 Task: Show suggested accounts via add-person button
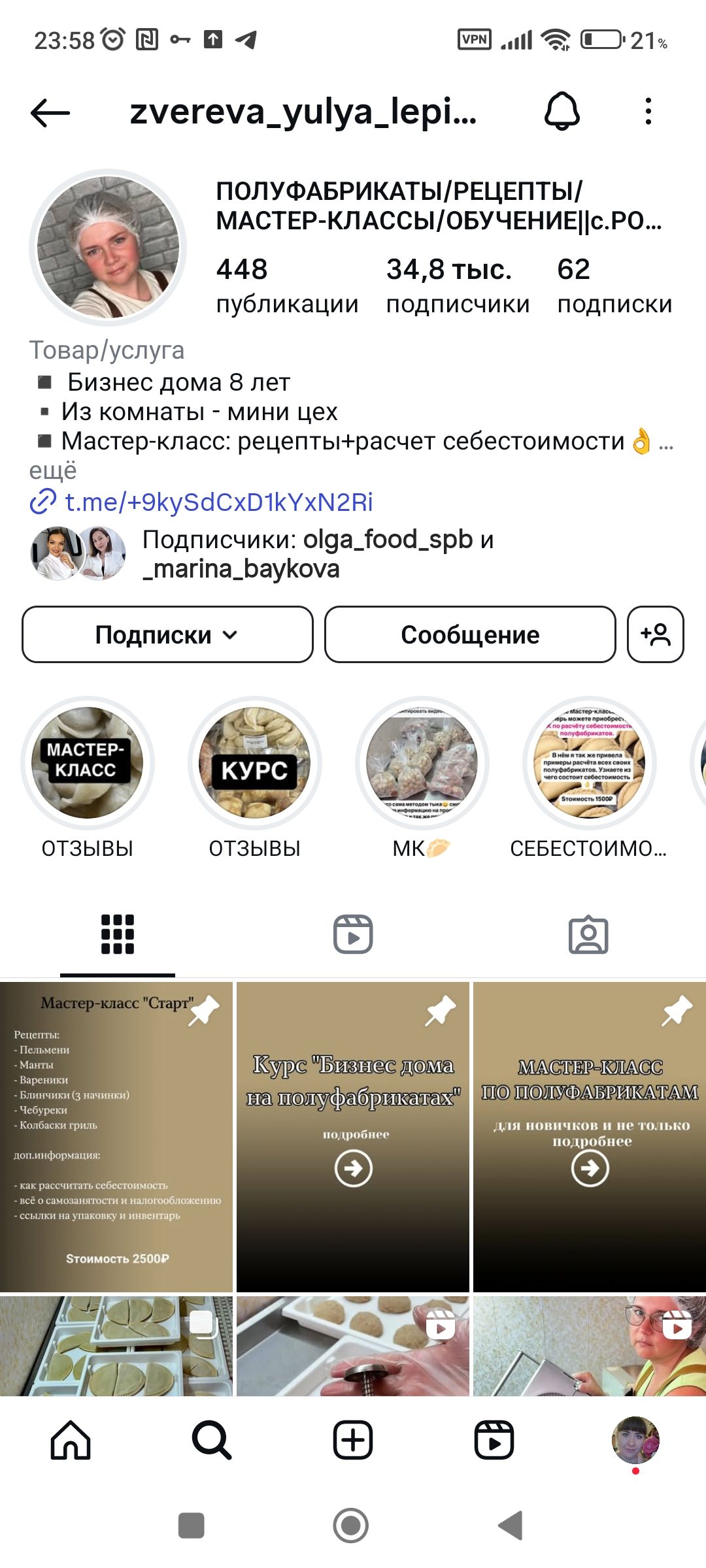click(656, 634)
